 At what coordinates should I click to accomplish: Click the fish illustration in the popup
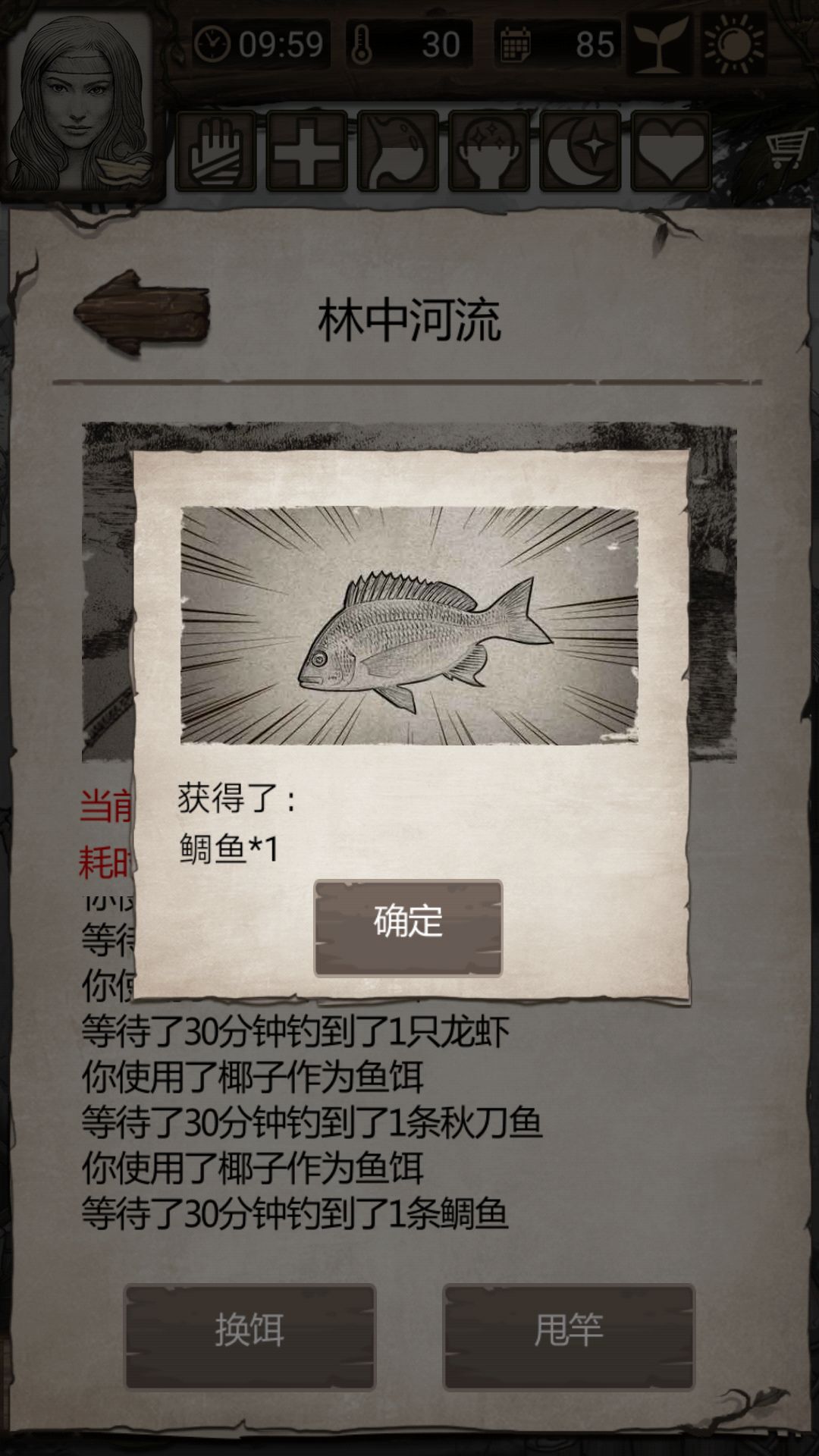pyautogui.click(x=413, y=629)
